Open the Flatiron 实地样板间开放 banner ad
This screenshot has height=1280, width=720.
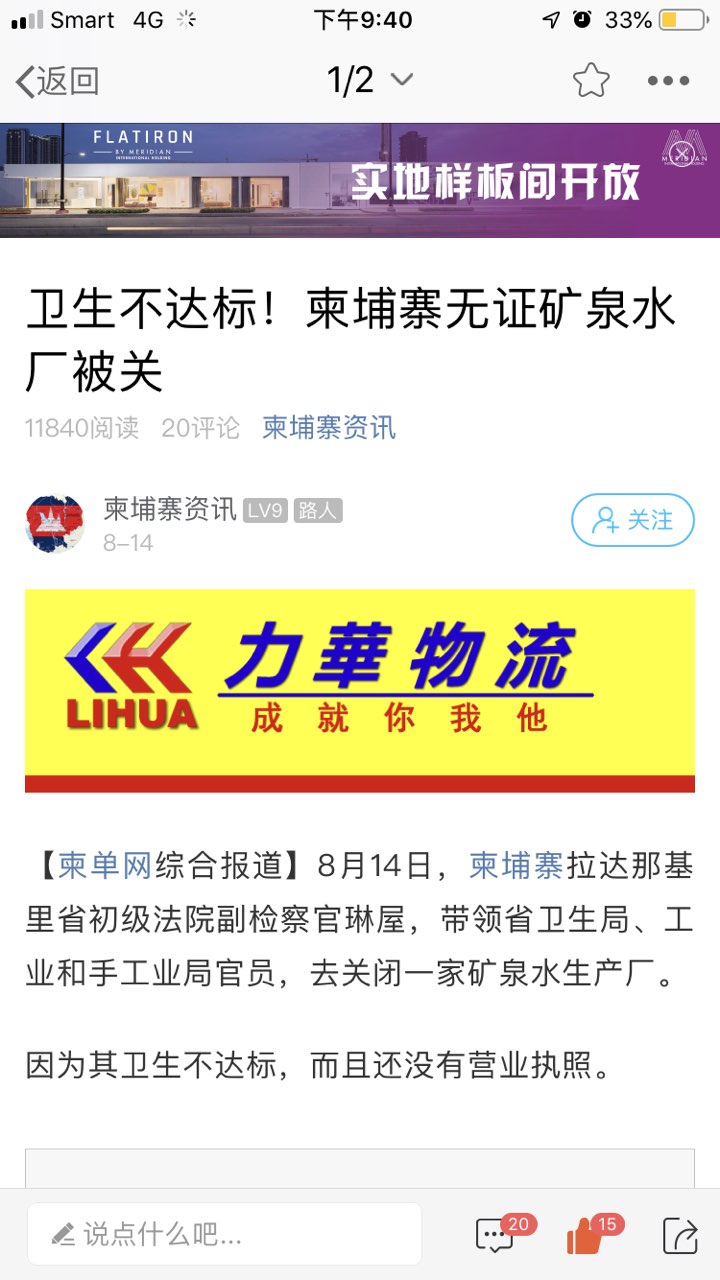(360, 180)
